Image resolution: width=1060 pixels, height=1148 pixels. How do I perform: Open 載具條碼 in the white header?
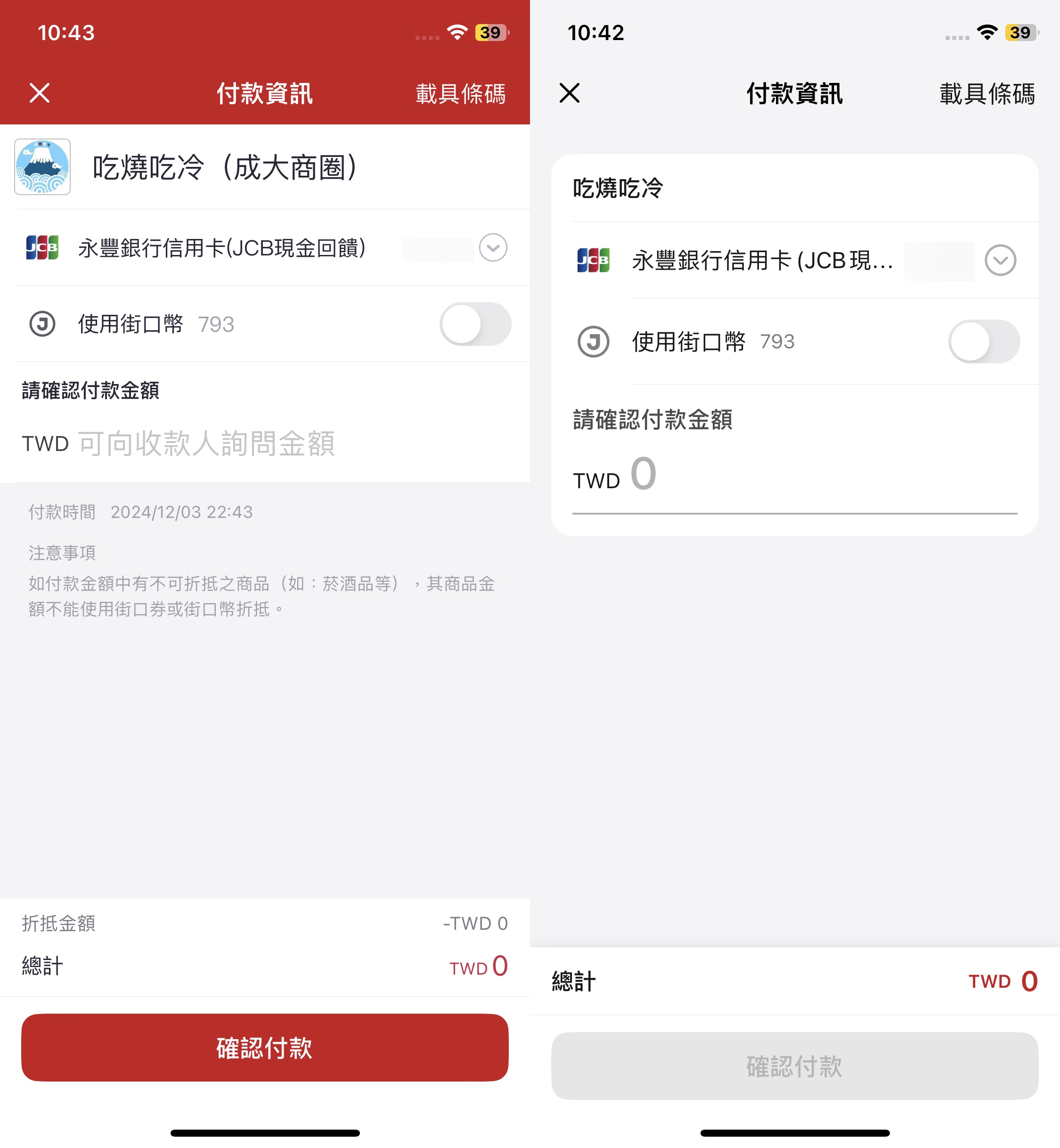coord(987,93)
